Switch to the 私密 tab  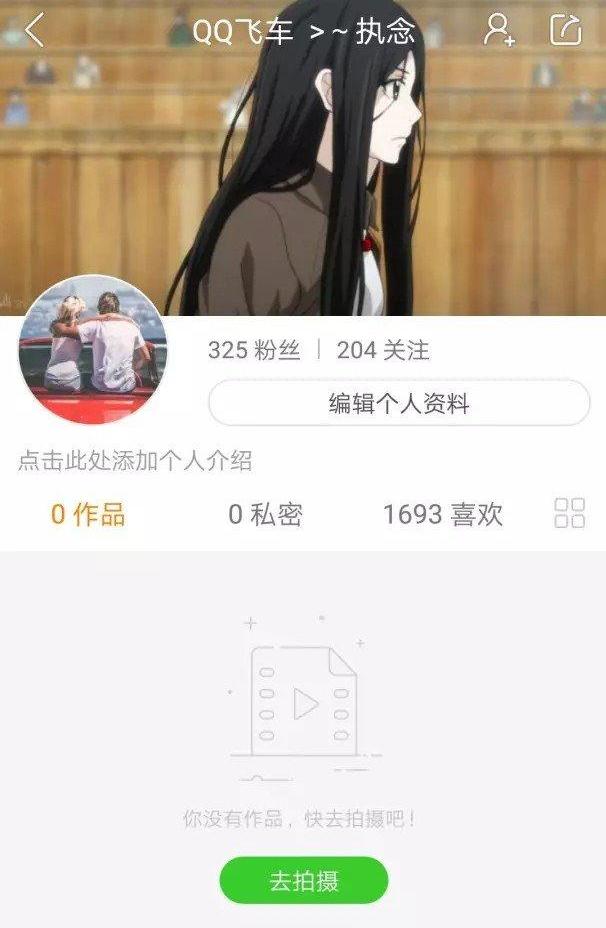(265, 515)
